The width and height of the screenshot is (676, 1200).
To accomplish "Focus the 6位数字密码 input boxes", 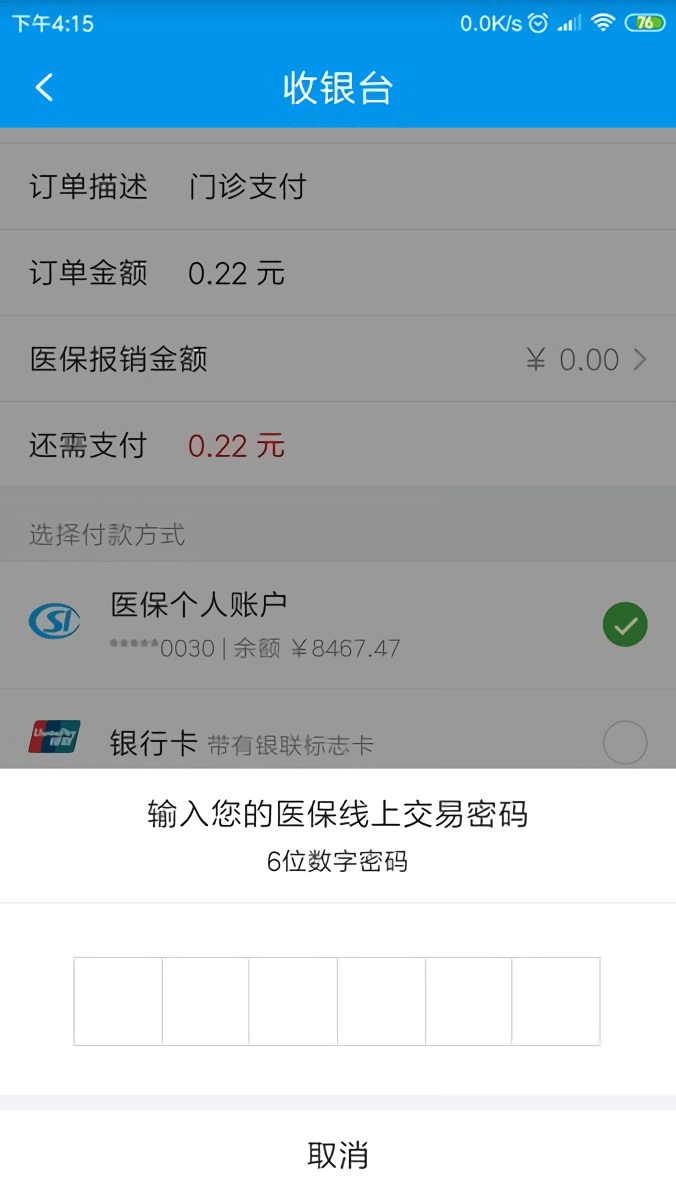I will tap(337, 1001).
